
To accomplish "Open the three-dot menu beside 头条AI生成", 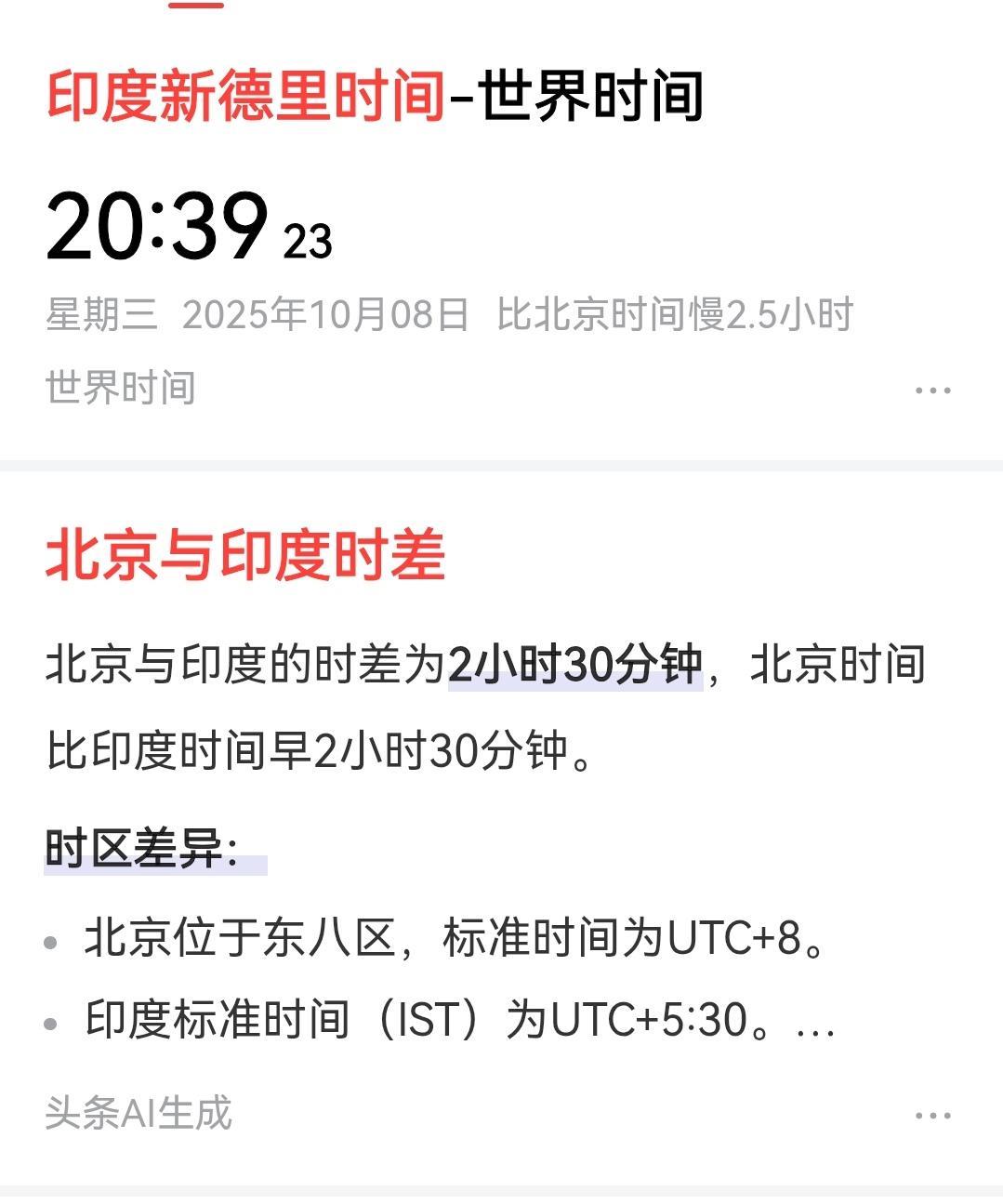I will click(x=932, y=1115).
